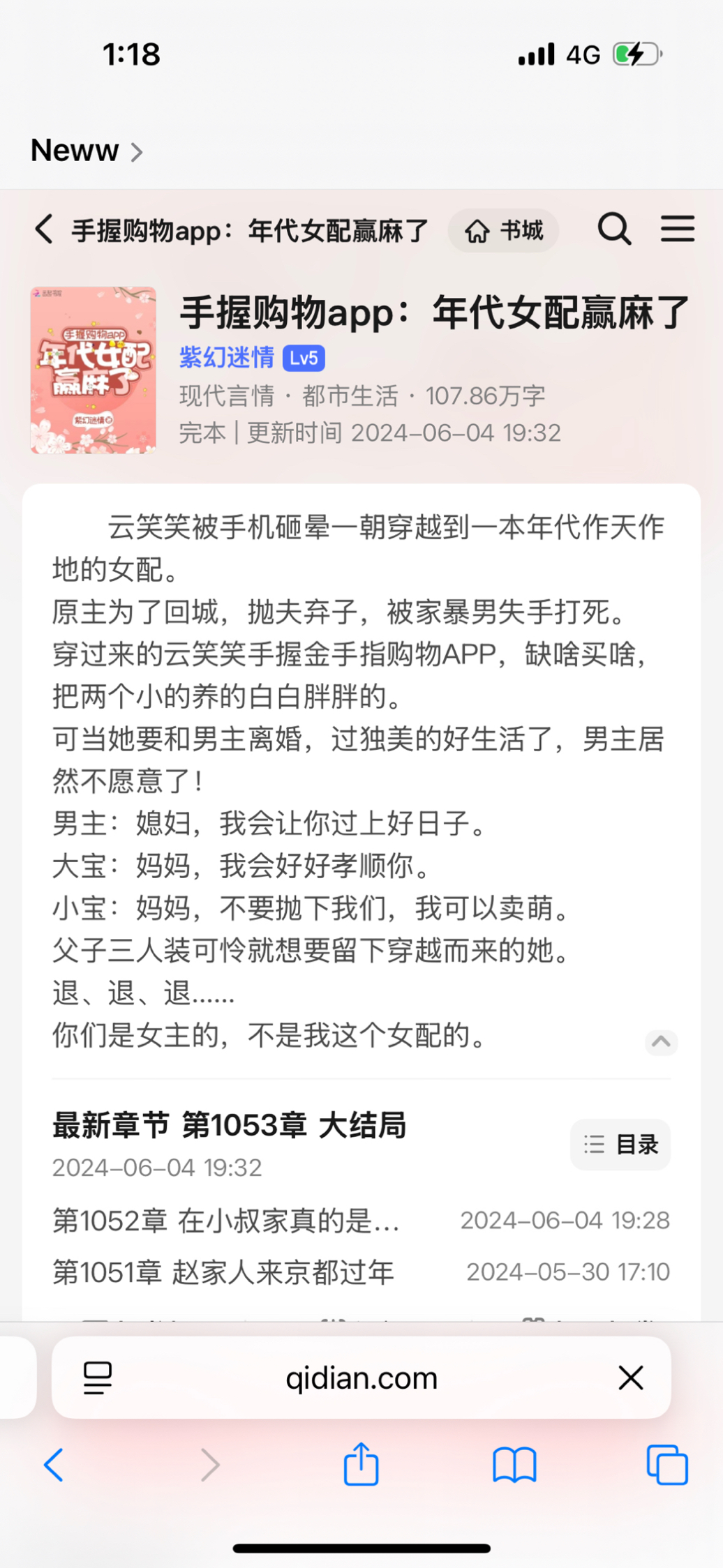Open the search magnifier icon
The width and height of the screenshot is (723, 1568).
point(614,229)
